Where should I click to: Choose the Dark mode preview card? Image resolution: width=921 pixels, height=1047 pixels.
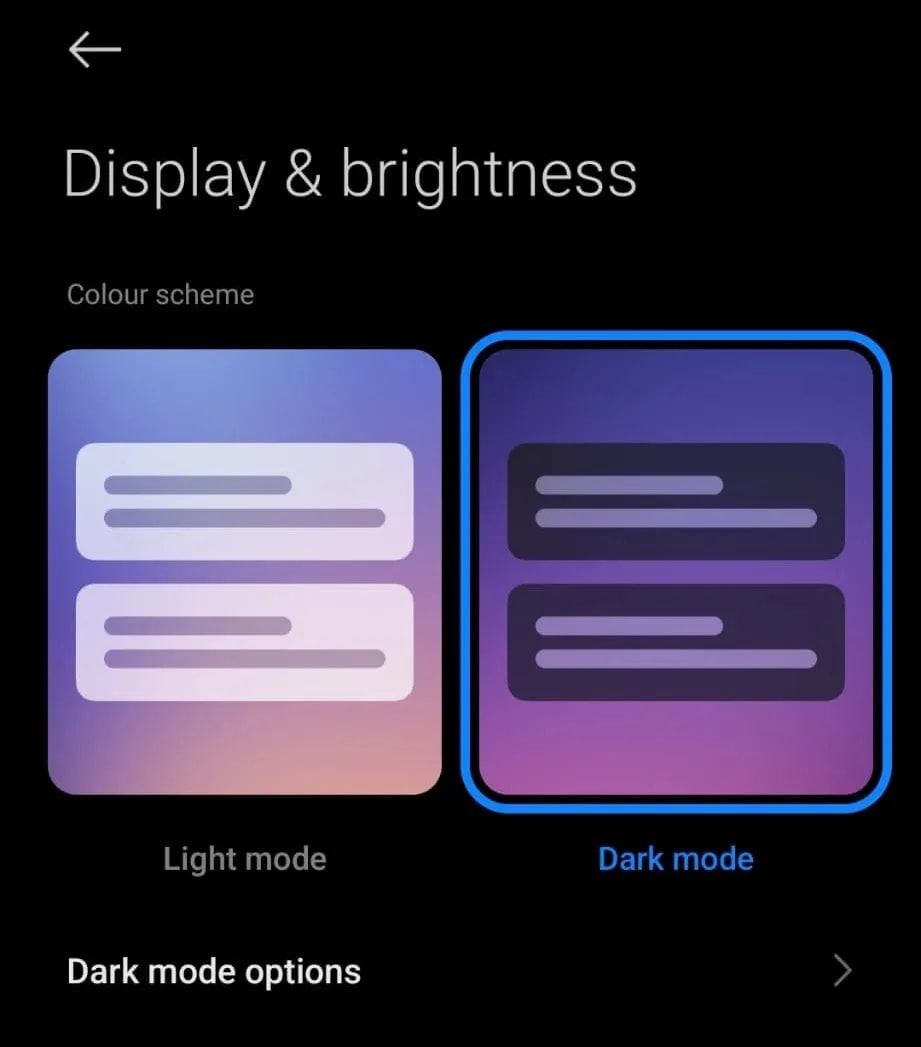pos(676,571)
